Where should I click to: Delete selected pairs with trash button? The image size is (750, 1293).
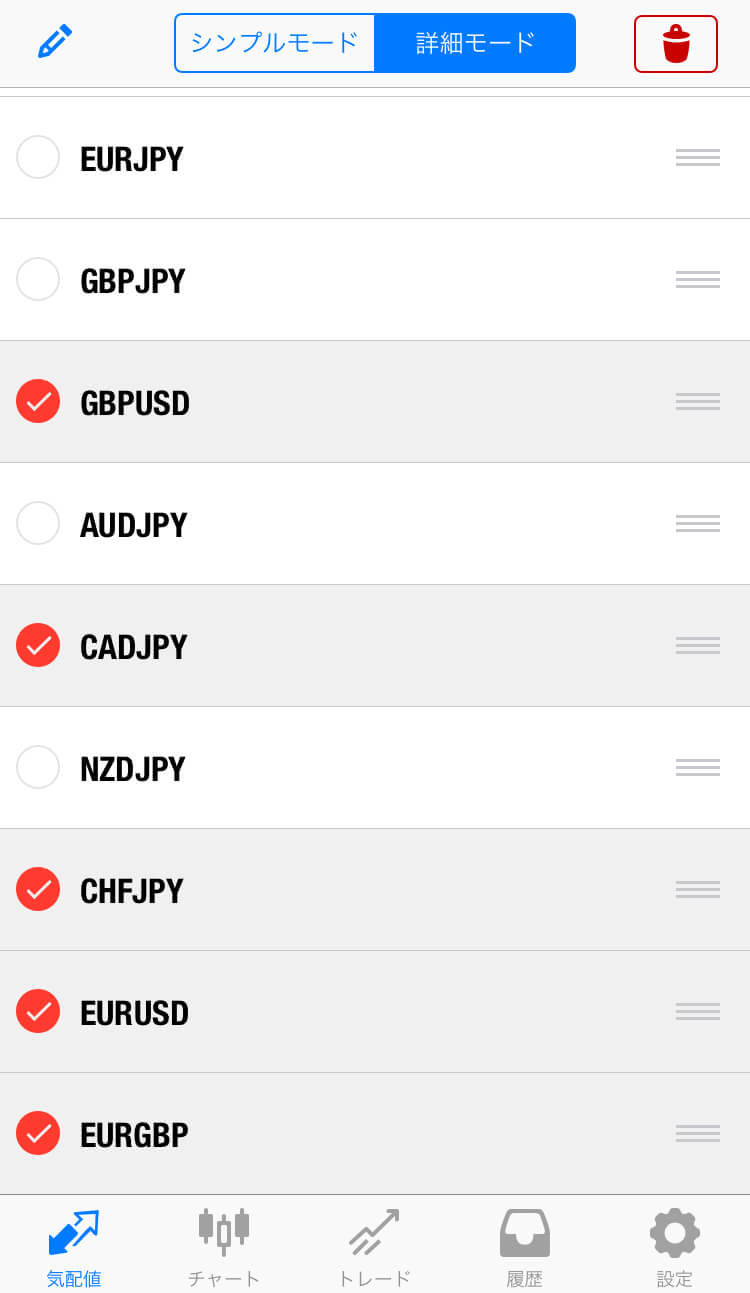[x=676, y=44]
